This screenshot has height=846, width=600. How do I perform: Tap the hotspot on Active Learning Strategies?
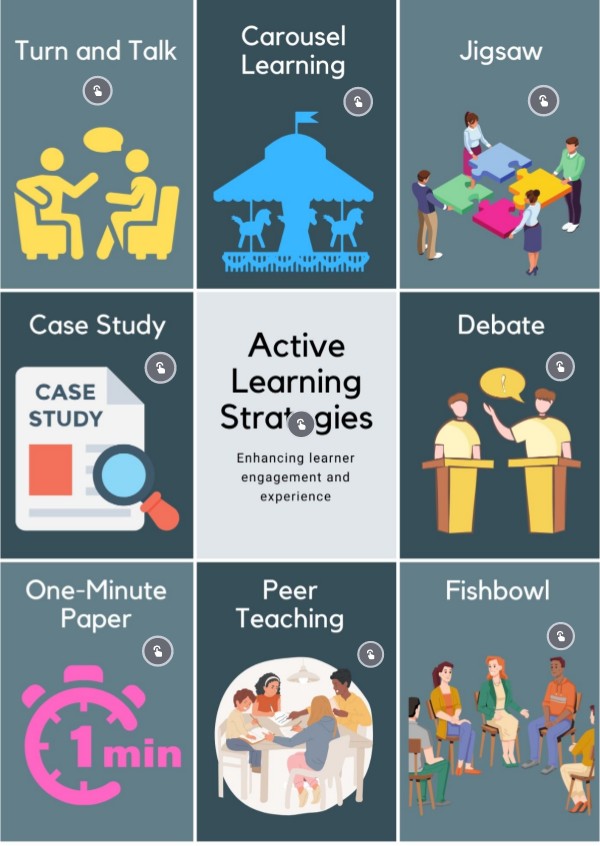(x=300, y=424)
